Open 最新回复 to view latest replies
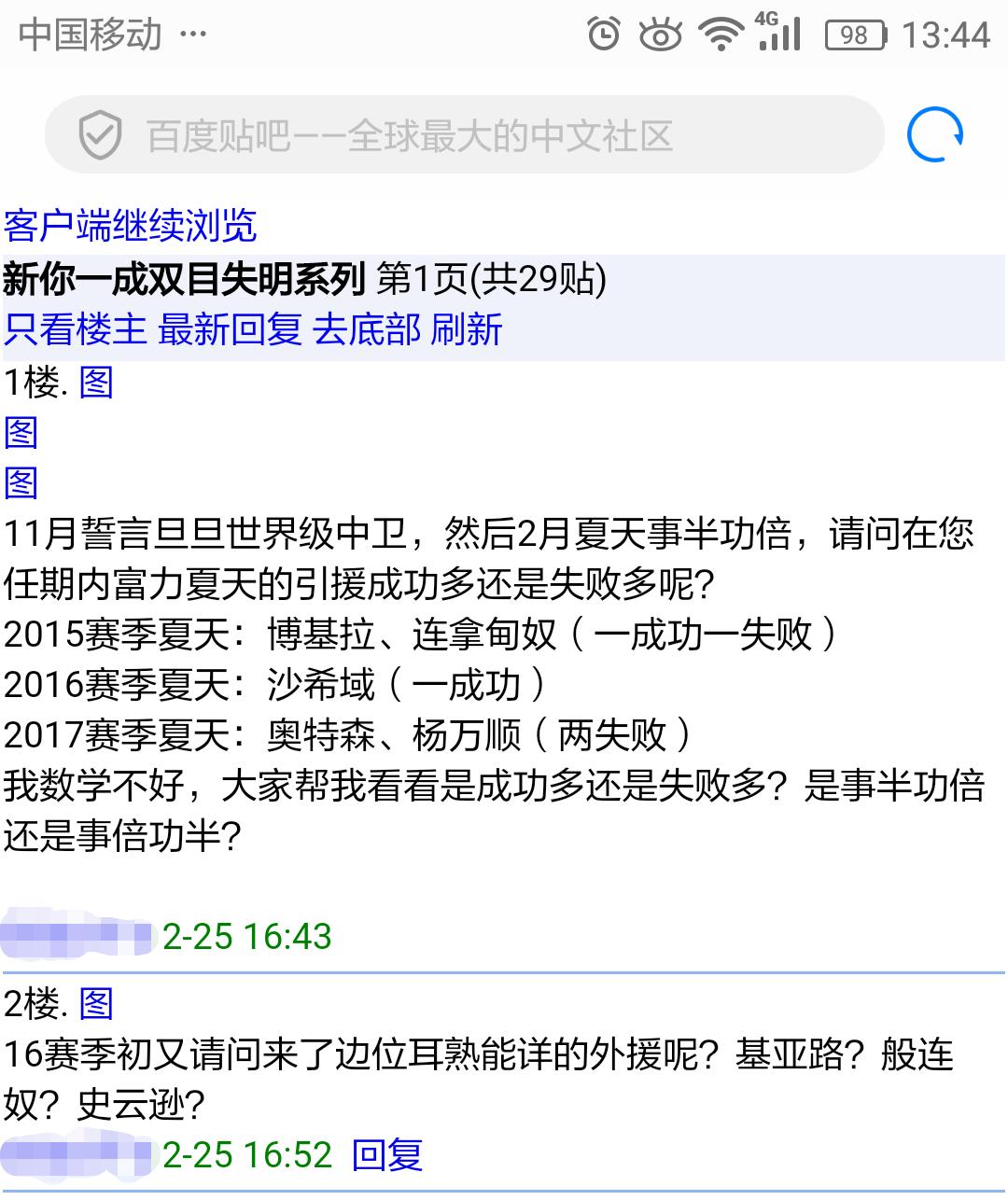Viewport: 1008px width, 1200px height. pos(231,330)
